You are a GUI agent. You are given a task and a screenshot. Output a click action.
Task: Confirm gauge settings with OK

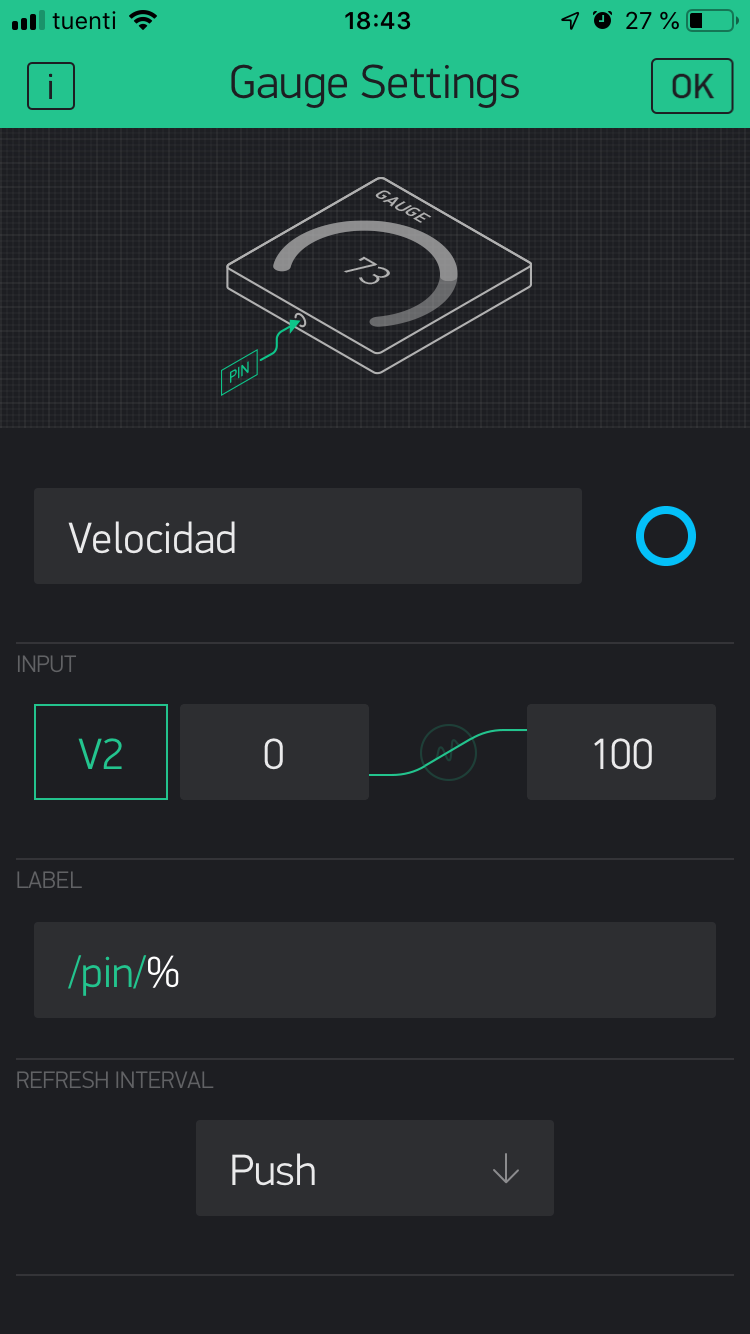click(x=692, y=86)
